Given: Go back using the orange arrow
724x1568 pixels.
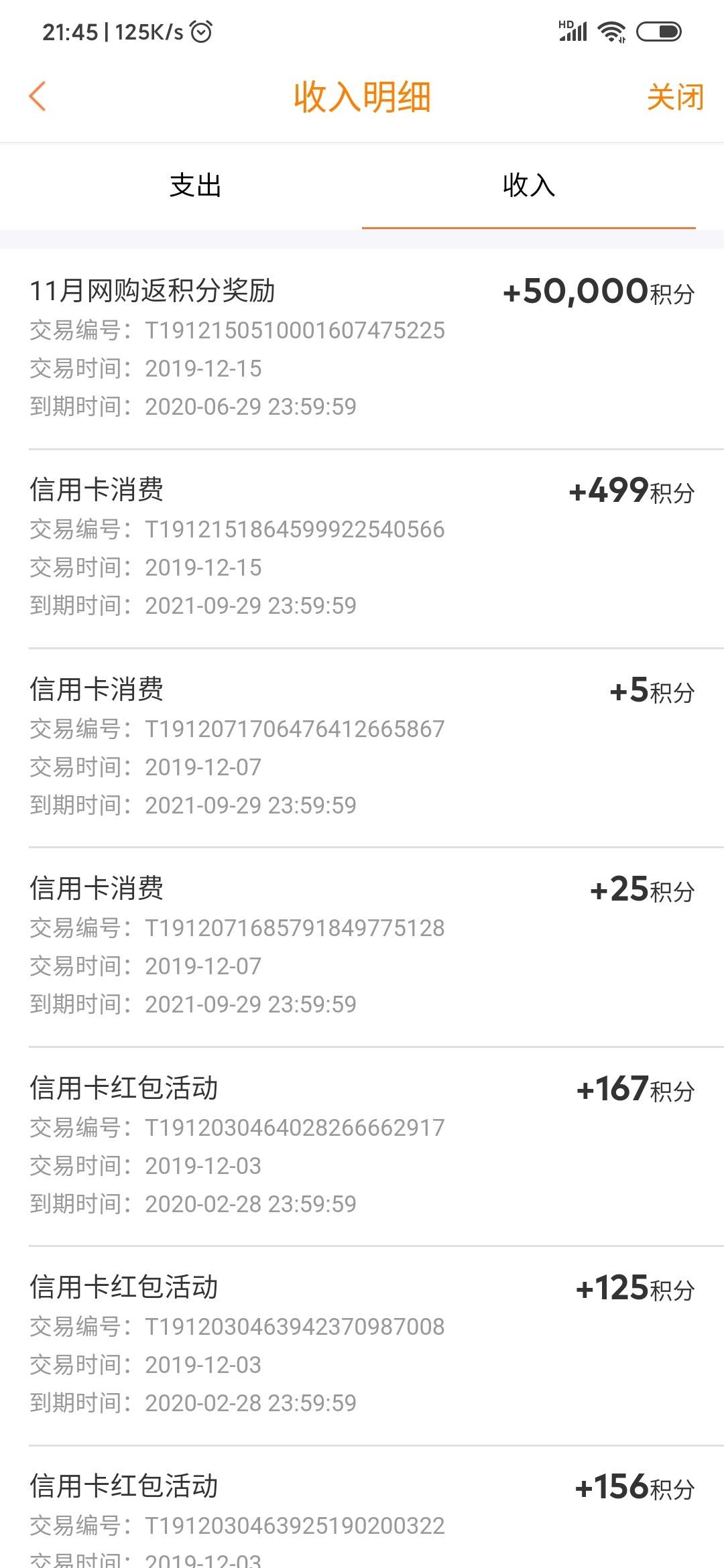Looking at the screenshot, I should [38, 96].
